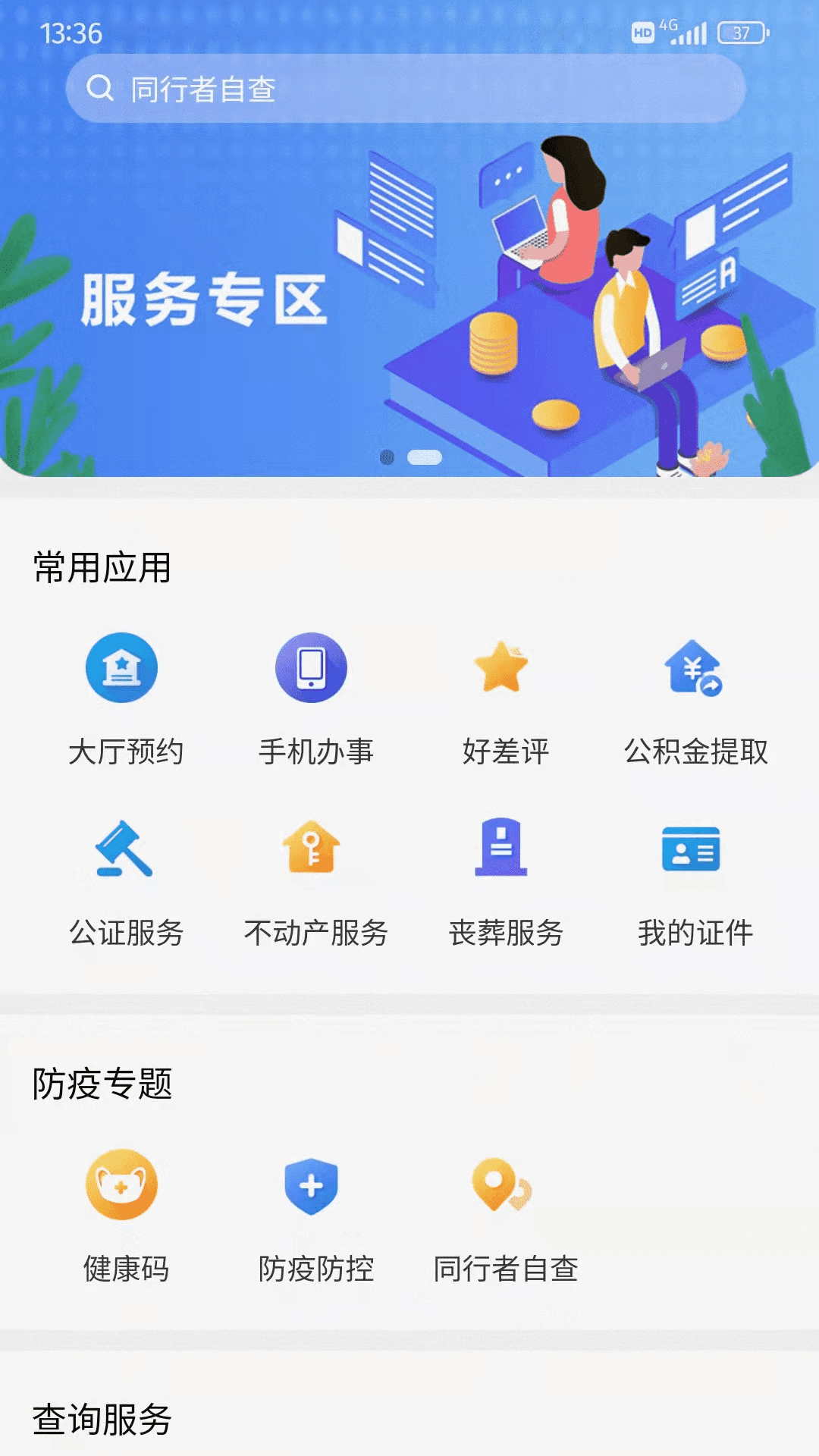Open the 健康码 health code icon
819x1456 pixels.
tap(121, 1188)
